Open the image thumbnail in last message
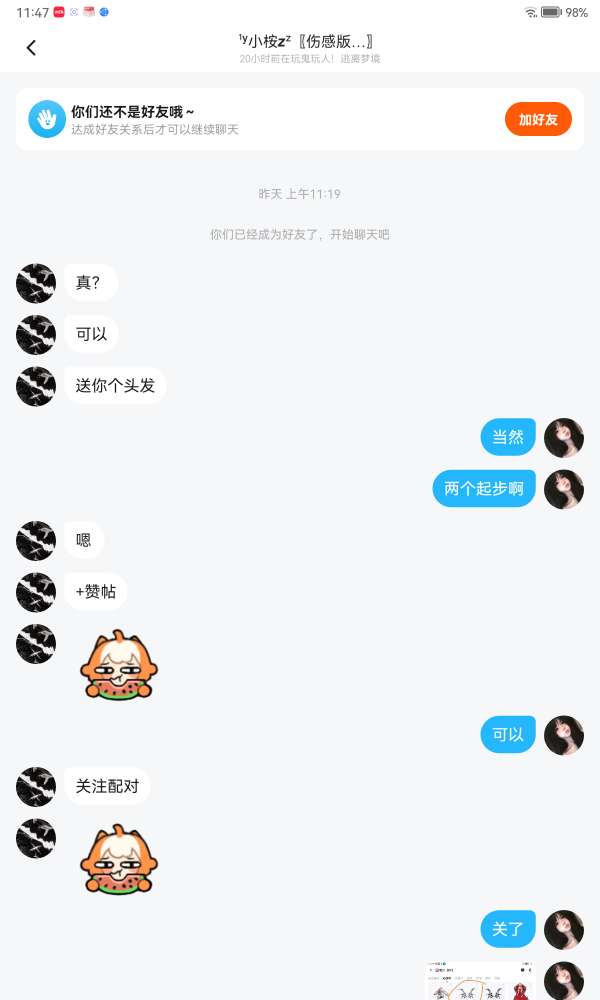 pyautogui.click(x=478, y=983)
